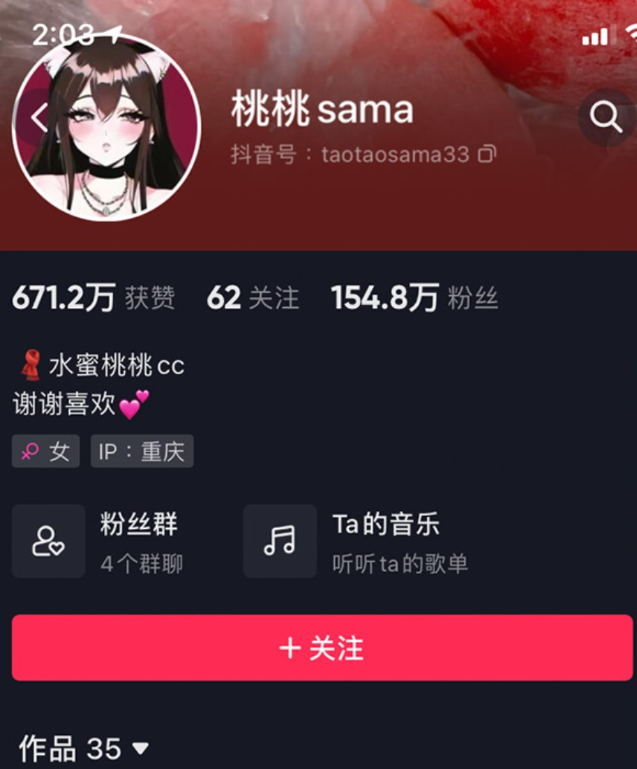Go back using the arrow

coord(38,119)
